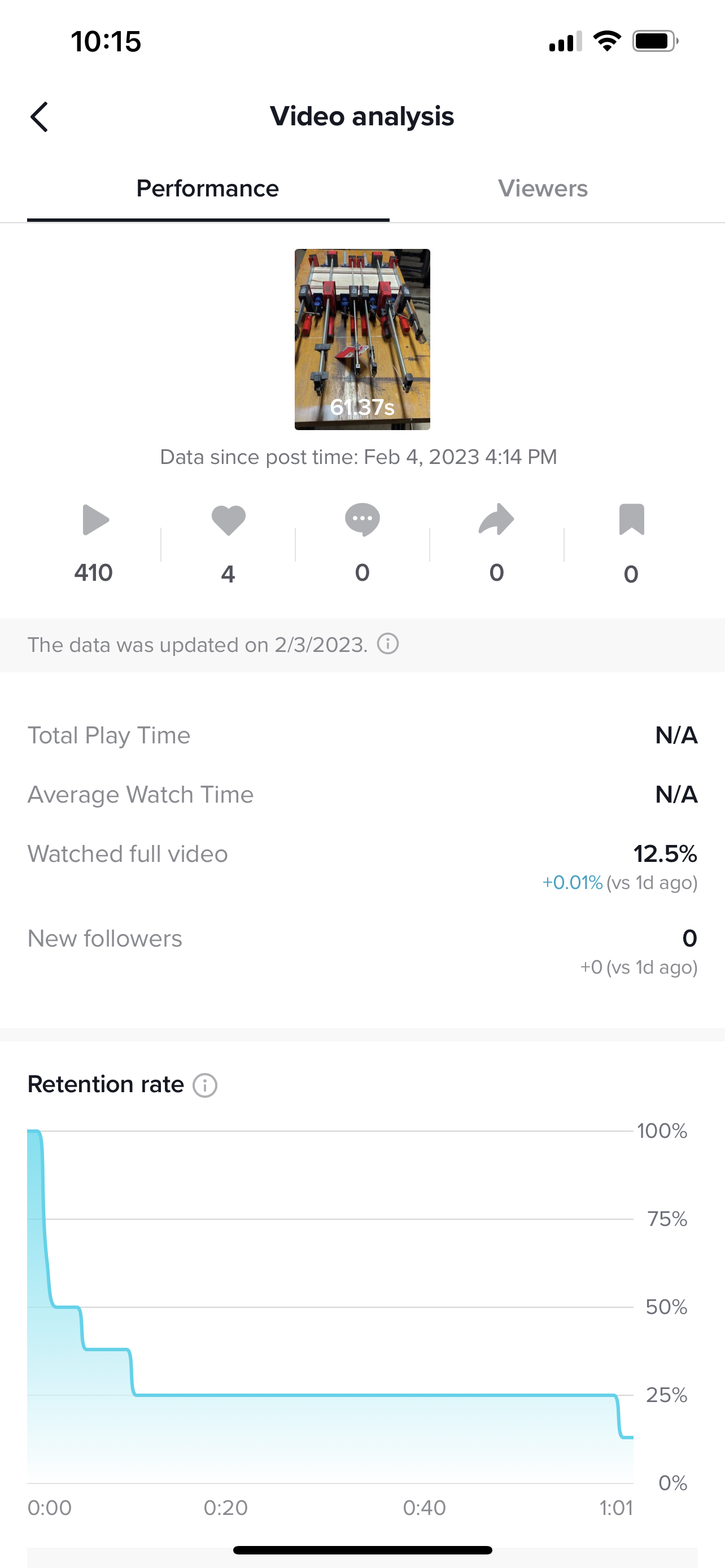Click the Retention rate info icon
The image size is (725, 1568).
coord(204,1085)
